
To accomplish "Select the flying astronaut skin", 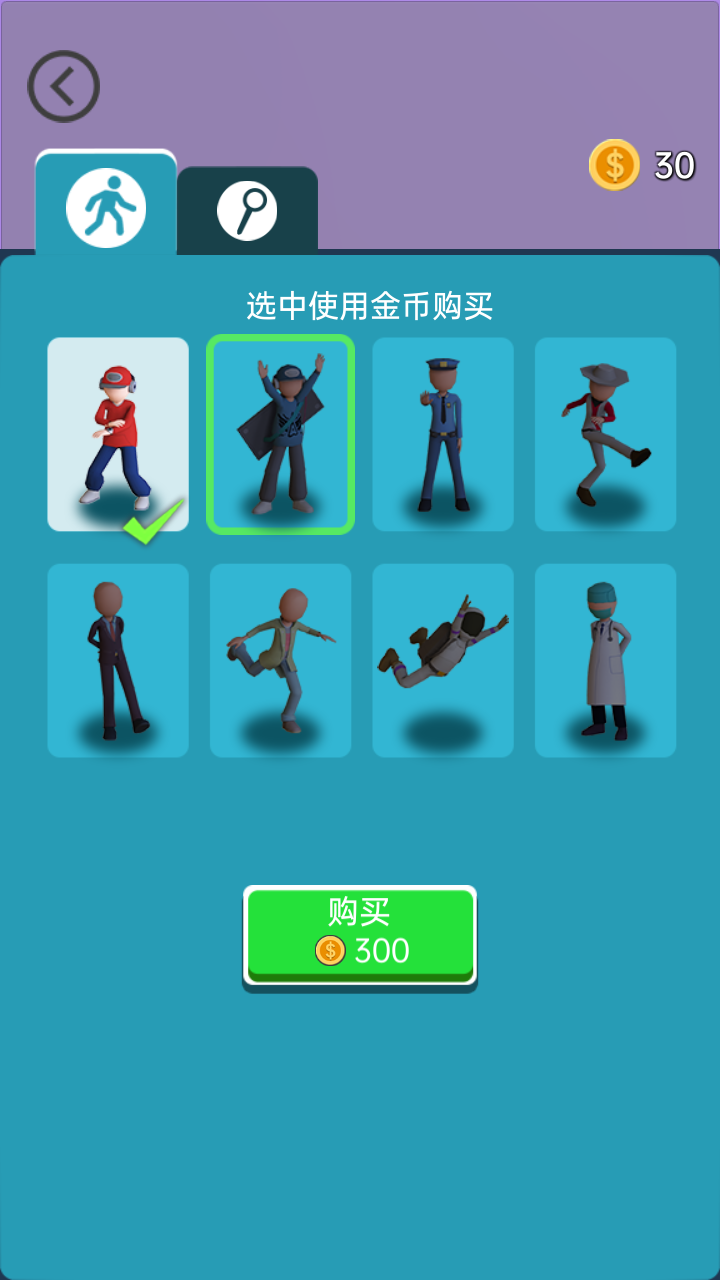I will (443, 660).
